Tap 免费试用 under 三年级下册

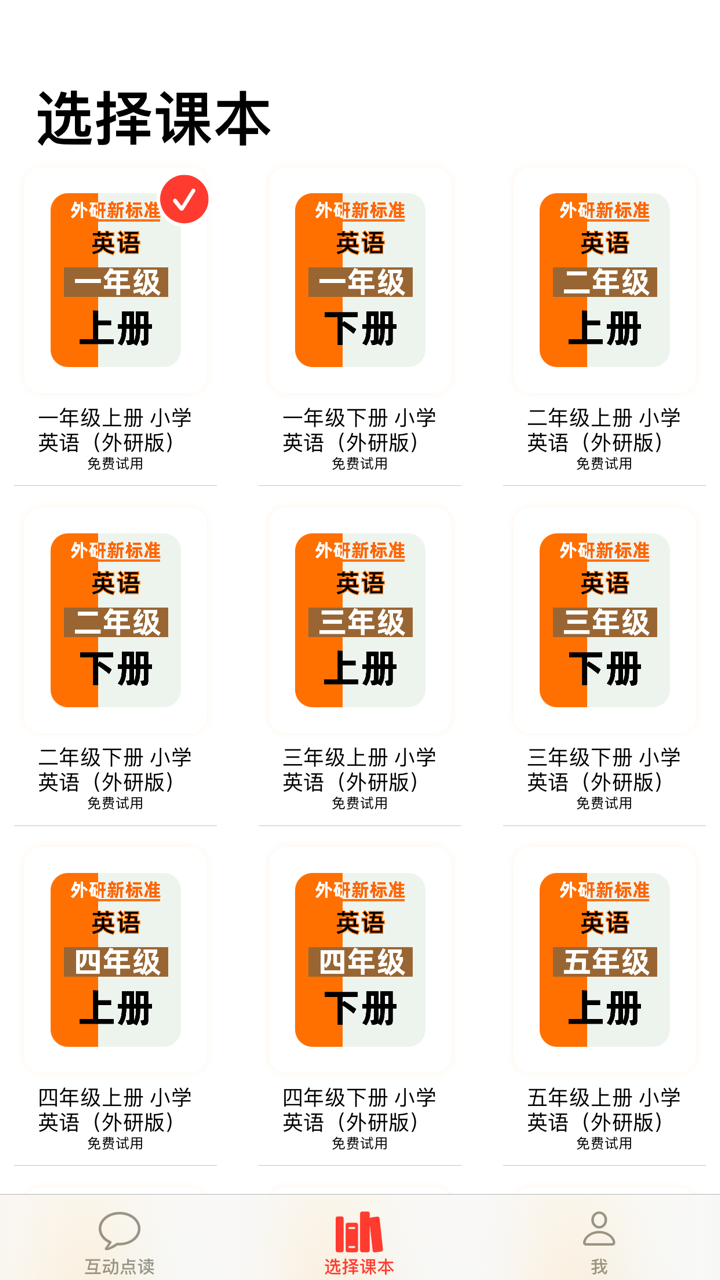[603, 803]
